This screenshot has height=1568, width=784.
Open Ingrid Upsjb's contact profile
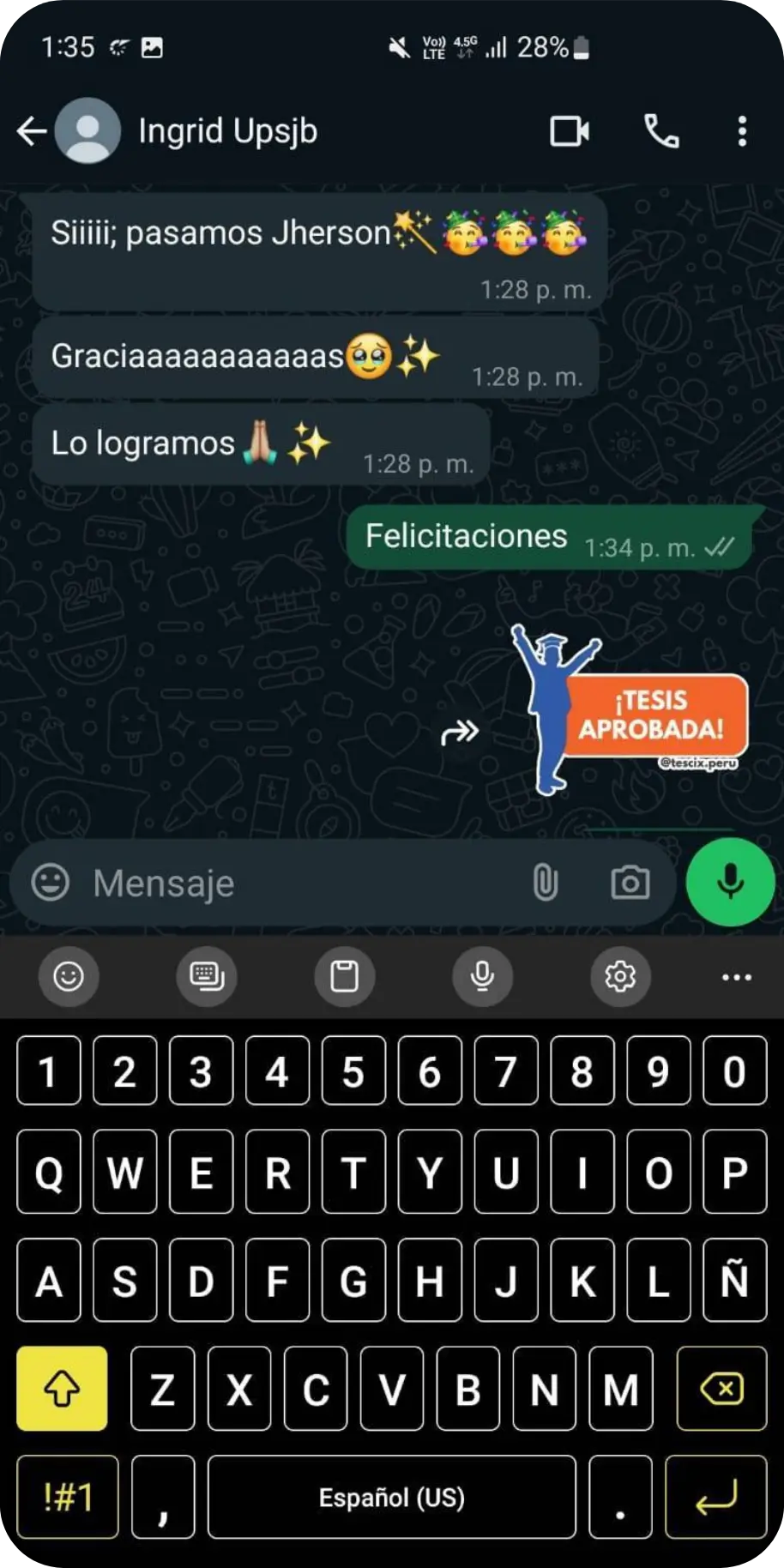click(x=227, y=130)
